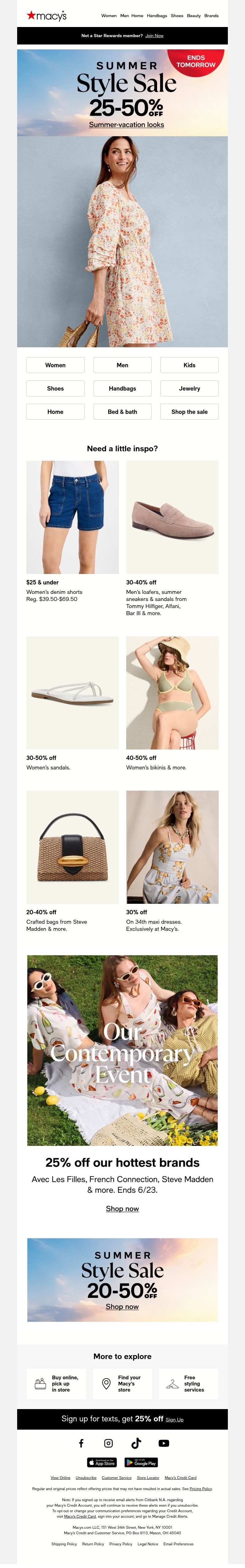The image size is (245, 1568).
Task: Open the Women link in top menu
Action: [x=109, y=16]
